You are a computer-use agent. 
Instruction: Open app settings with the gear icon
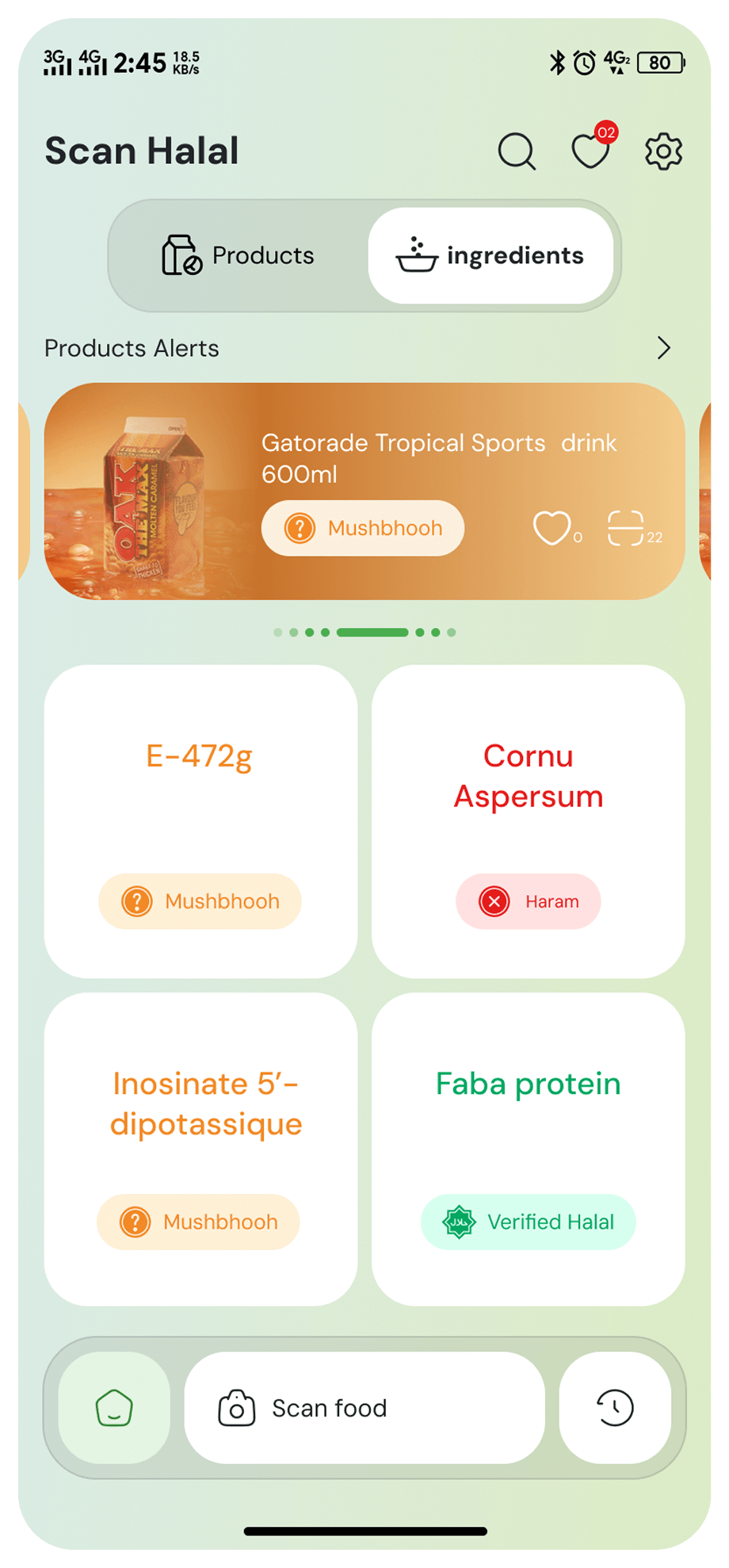point(662,151)
